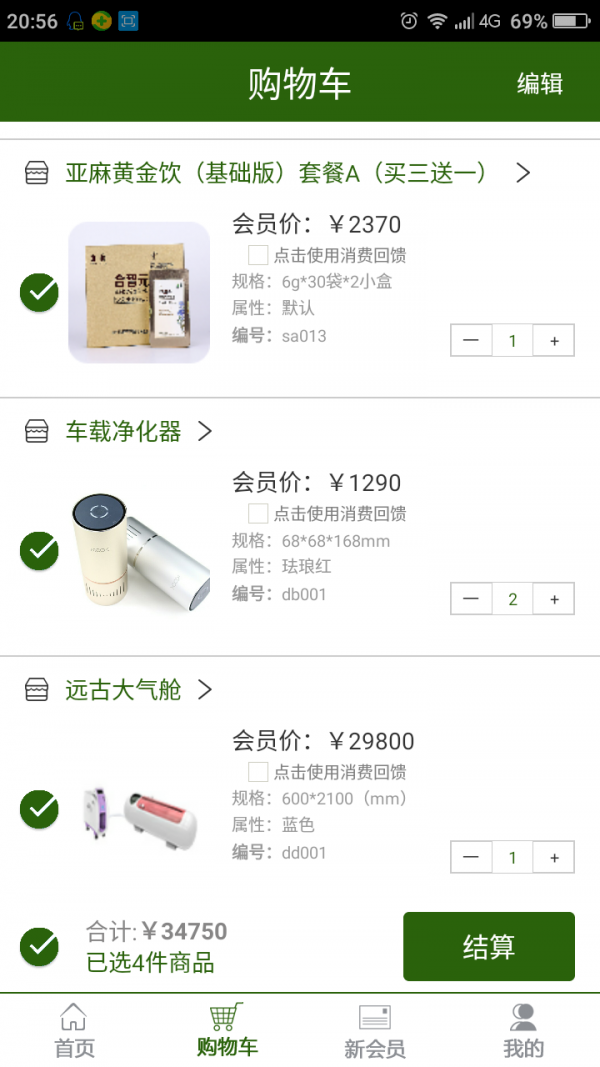Tap 编辑 to edit the cart
600x1067 pixels.
click(x=539, y=84)
